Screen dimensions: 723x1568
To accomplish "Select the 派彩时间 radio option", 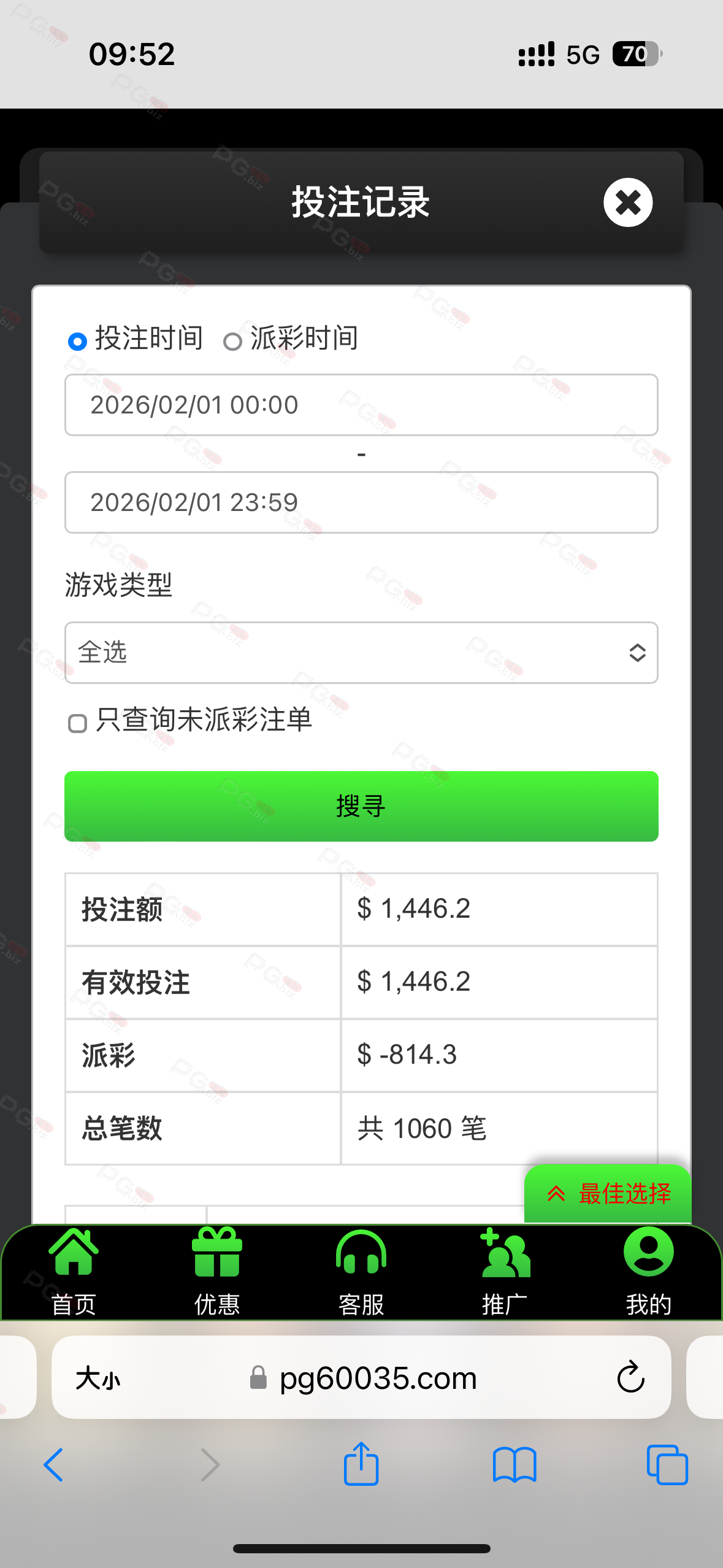I will click(232, 341).
